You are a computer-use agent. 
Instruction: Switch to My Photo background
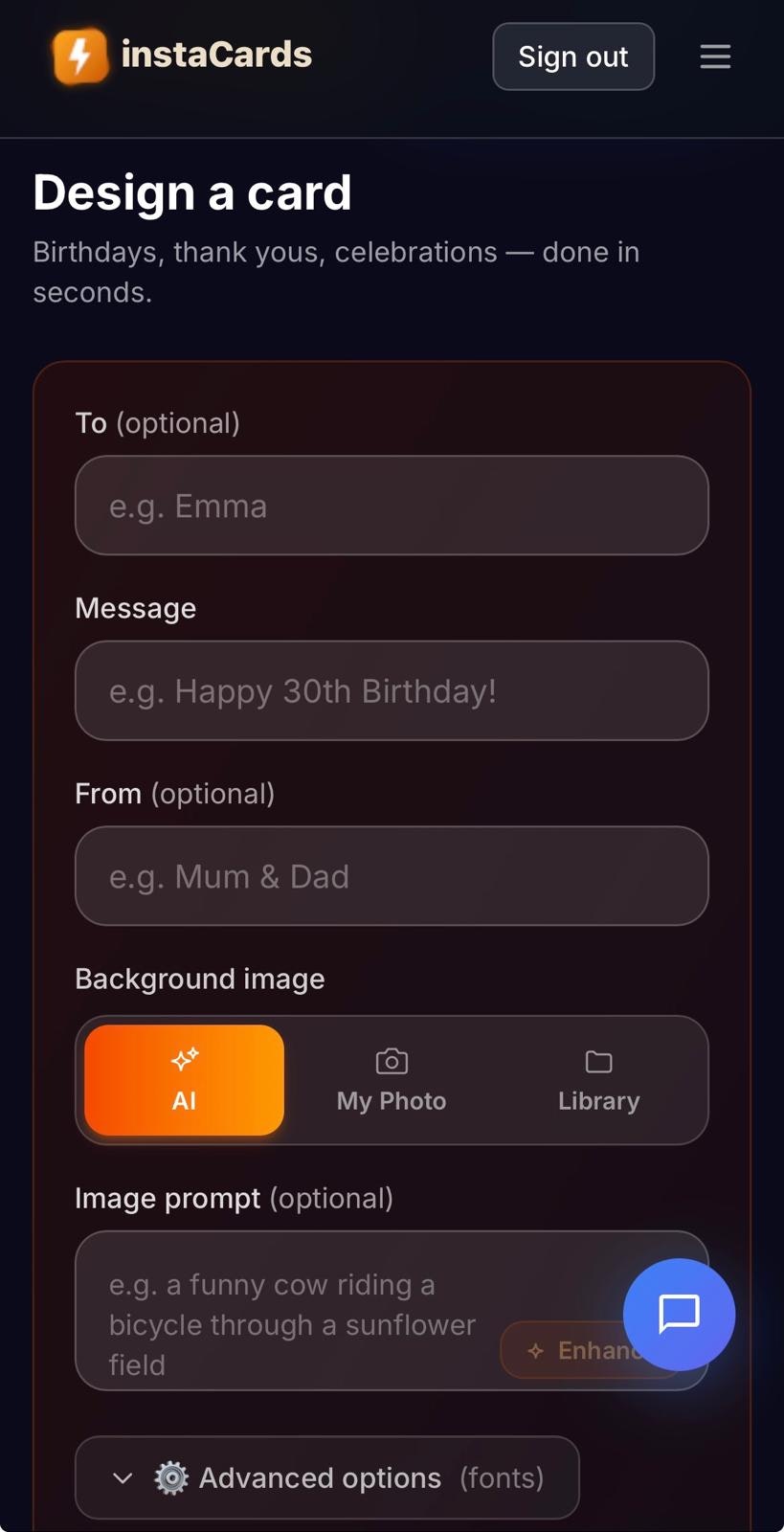(x=392, y=1080)
